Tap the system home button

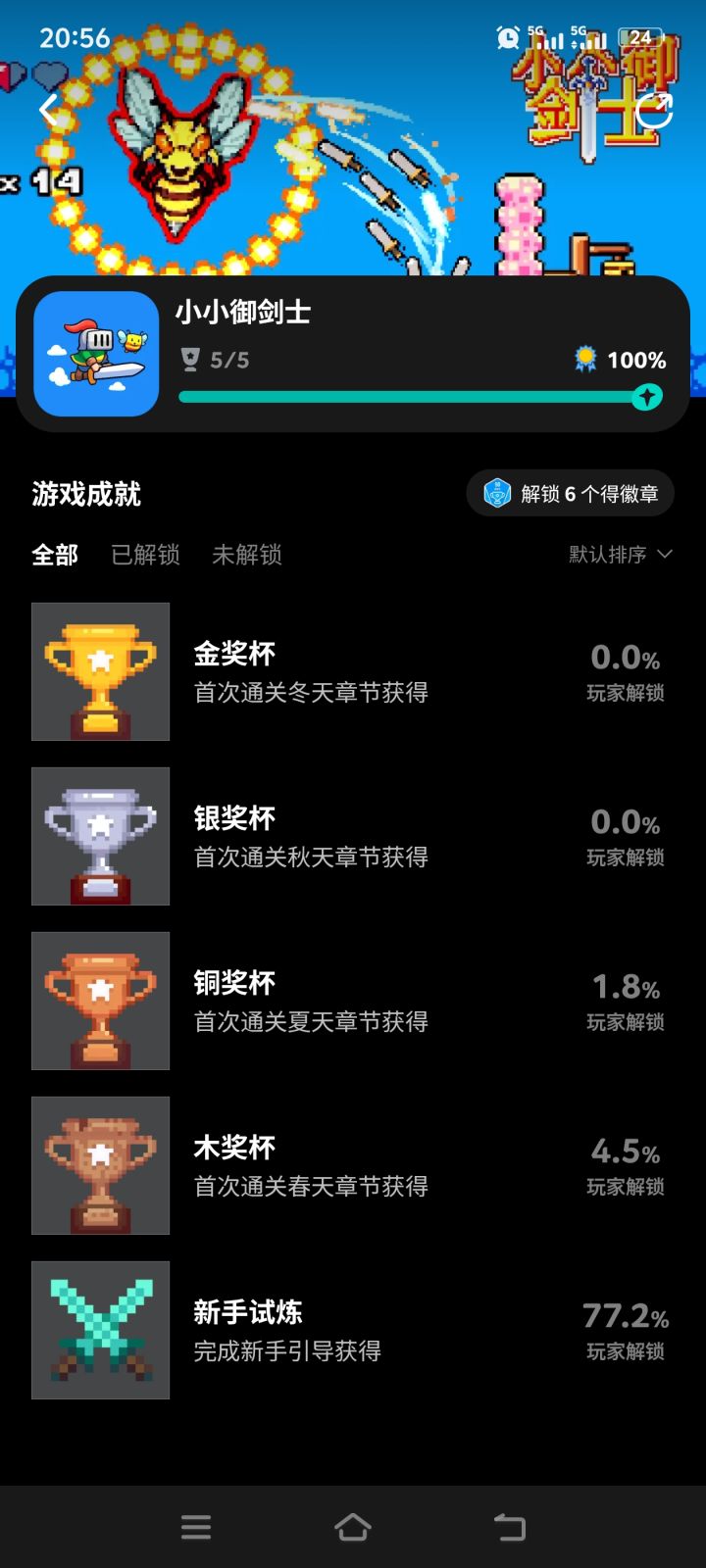(x=353, y=1527)
